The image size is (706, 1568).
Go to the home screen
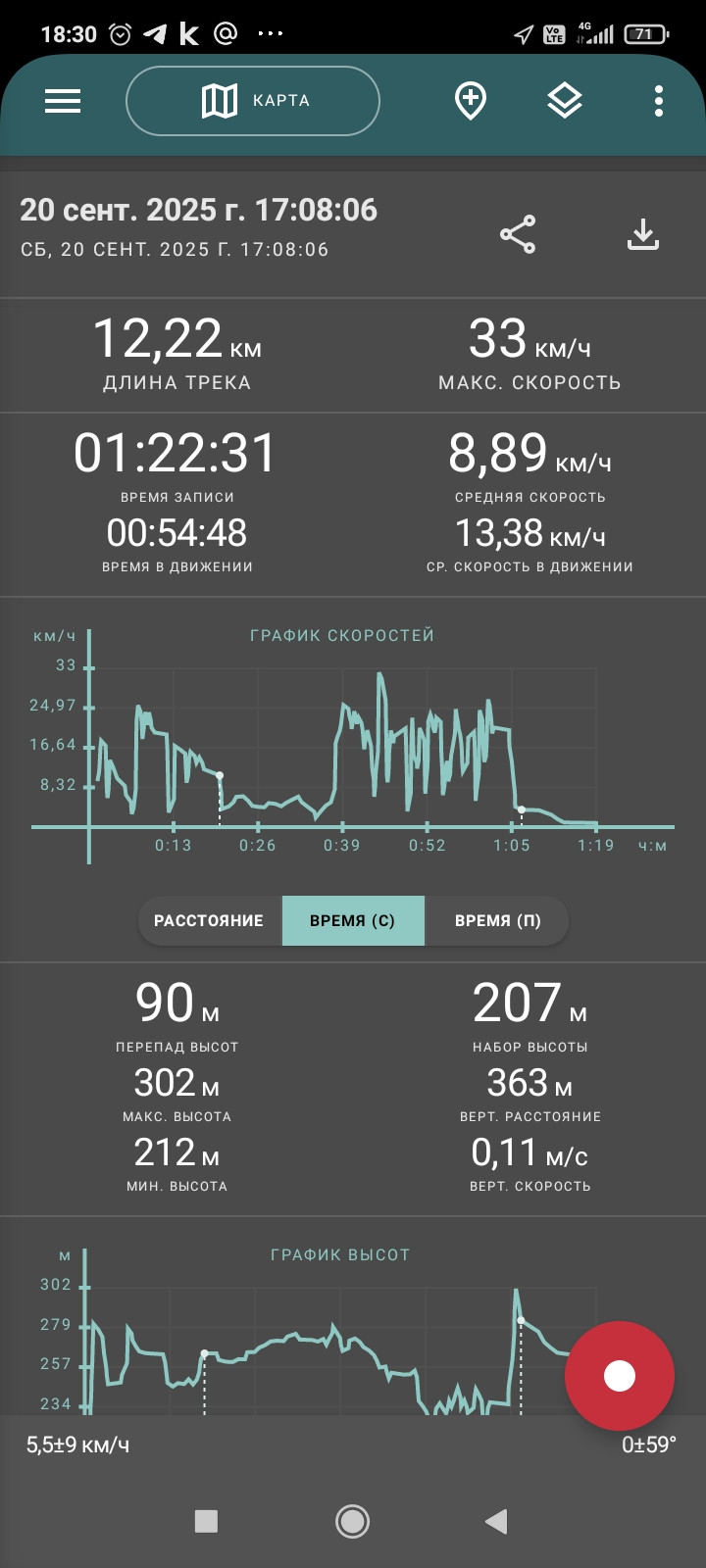352,1521
